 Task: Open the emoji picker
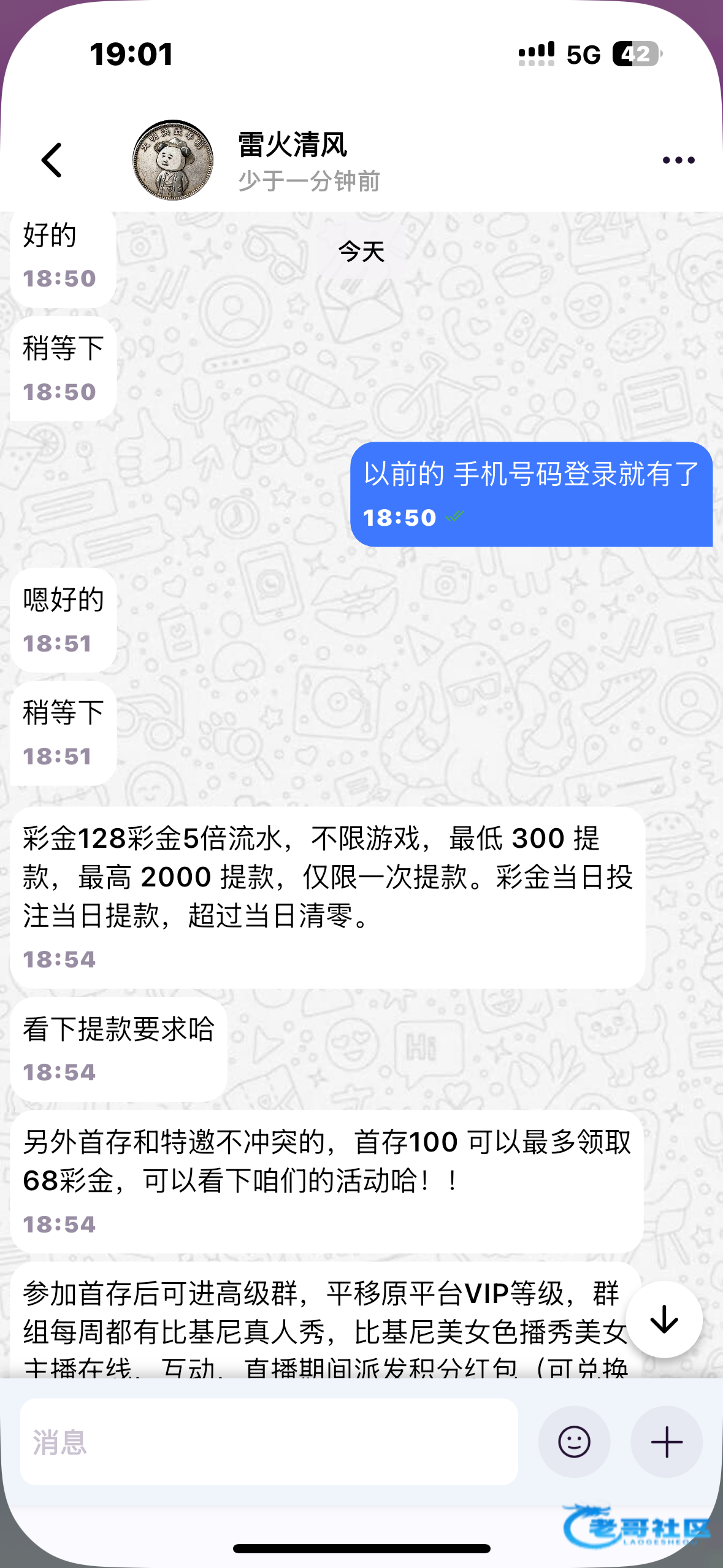pos(574,1442)
